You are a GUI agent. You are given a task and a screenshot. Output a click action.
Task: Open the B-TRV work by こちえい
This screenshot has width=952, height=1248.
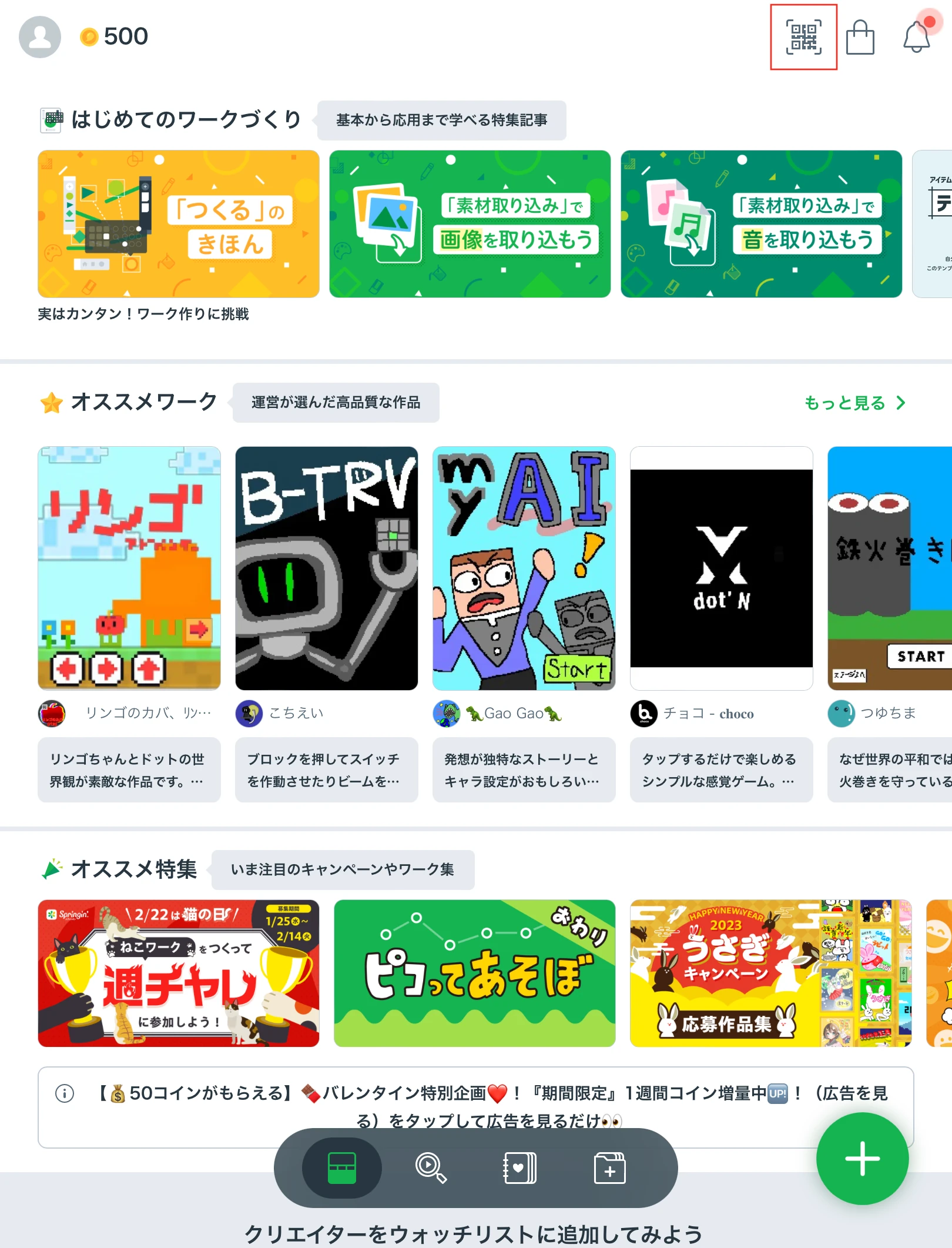tap(327, 568)
